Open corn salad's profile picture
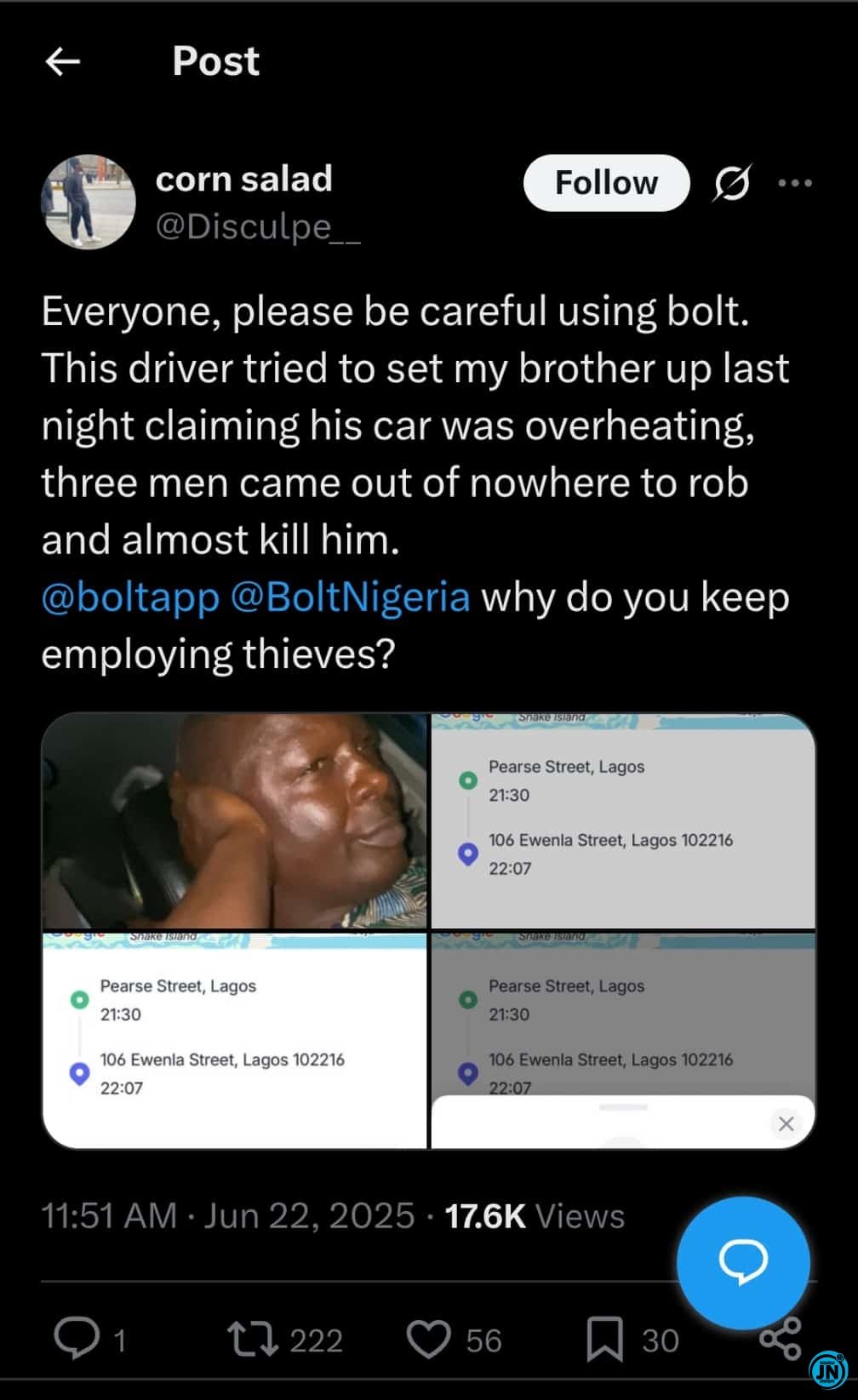The image size is (858, 1400). click(89, 202)
